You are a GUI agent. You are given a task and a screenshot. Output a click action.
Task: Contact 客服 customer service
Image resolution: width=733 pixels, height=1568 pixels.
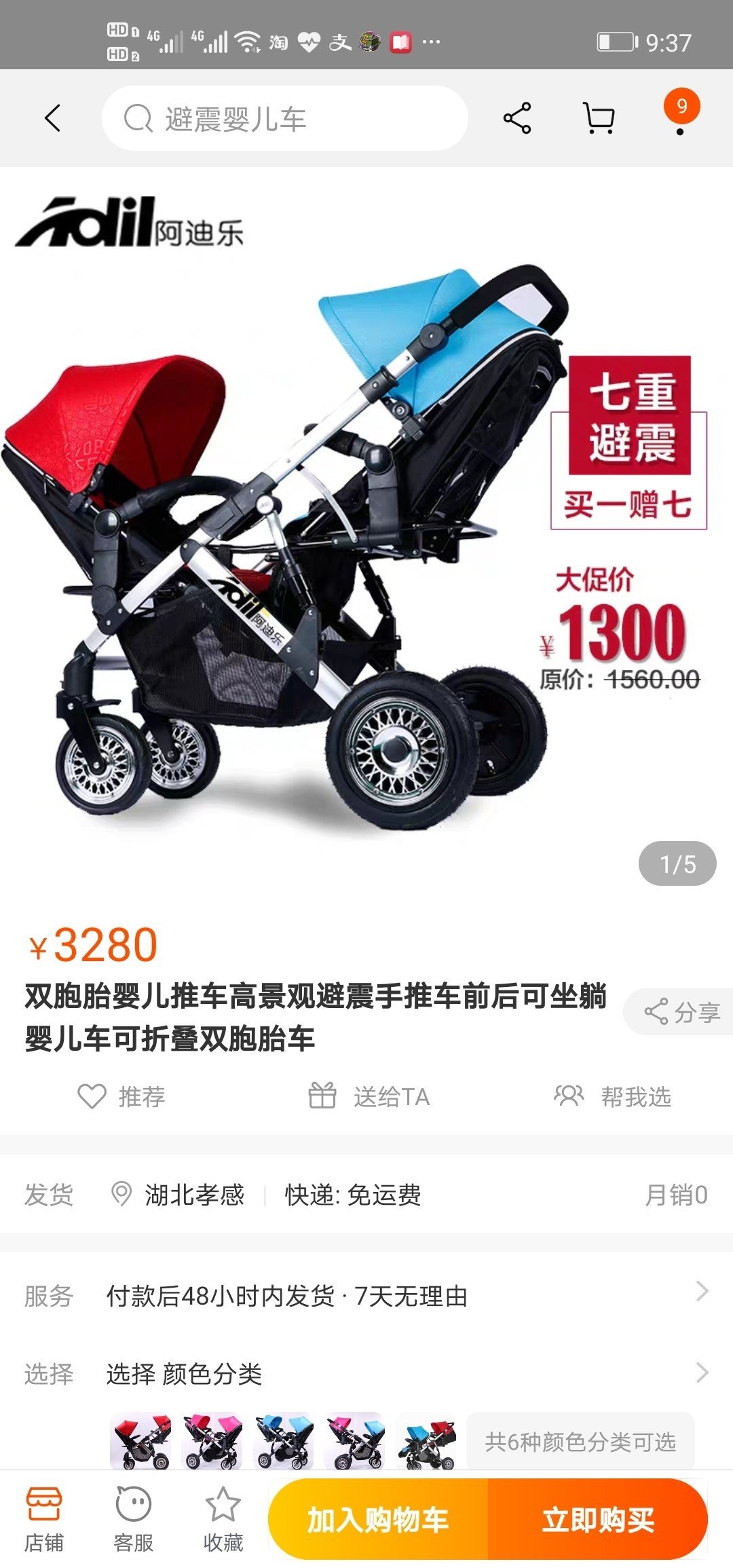pyautogui.click(x=133, y=1520)
